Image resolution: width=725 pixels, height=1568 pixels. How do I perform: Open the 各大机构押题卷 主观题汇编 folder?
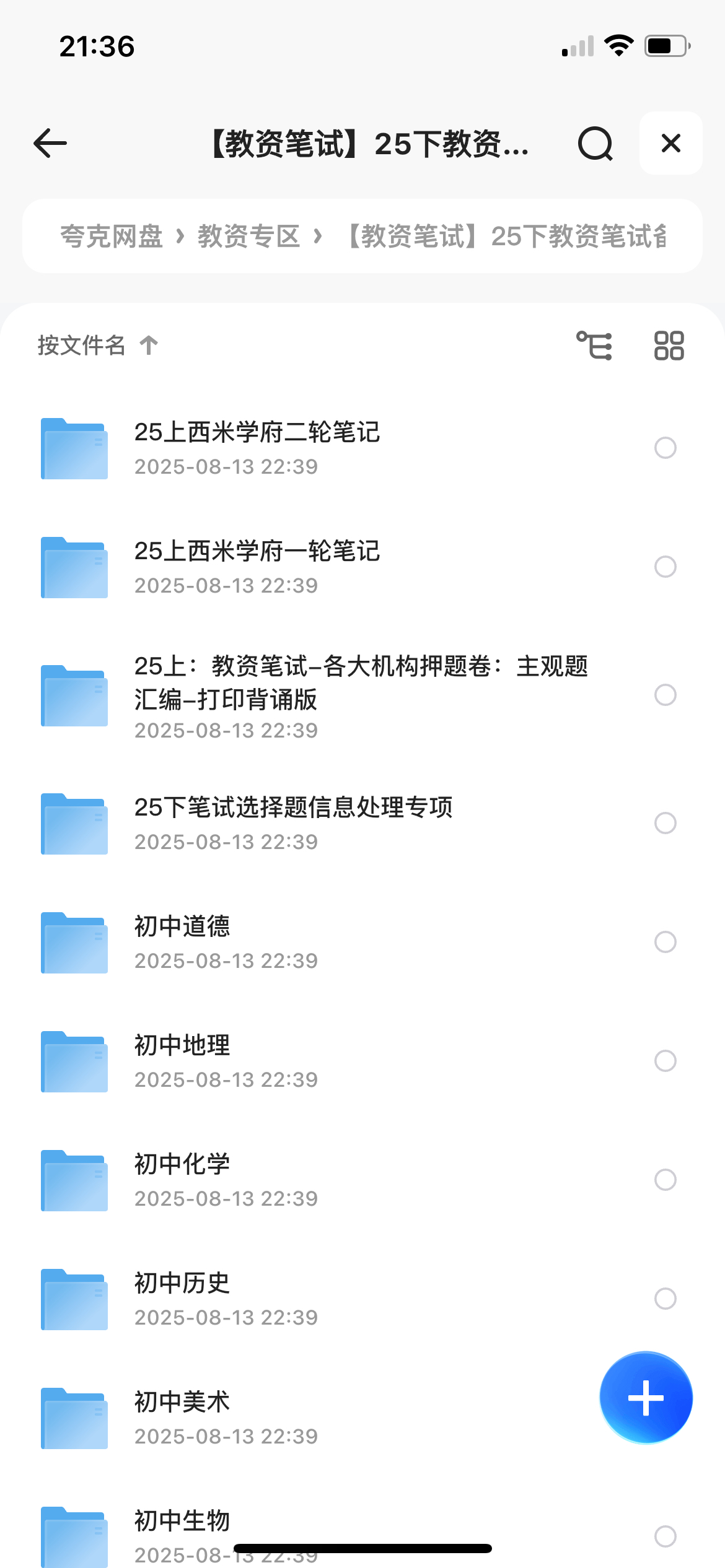coord(361,682)
